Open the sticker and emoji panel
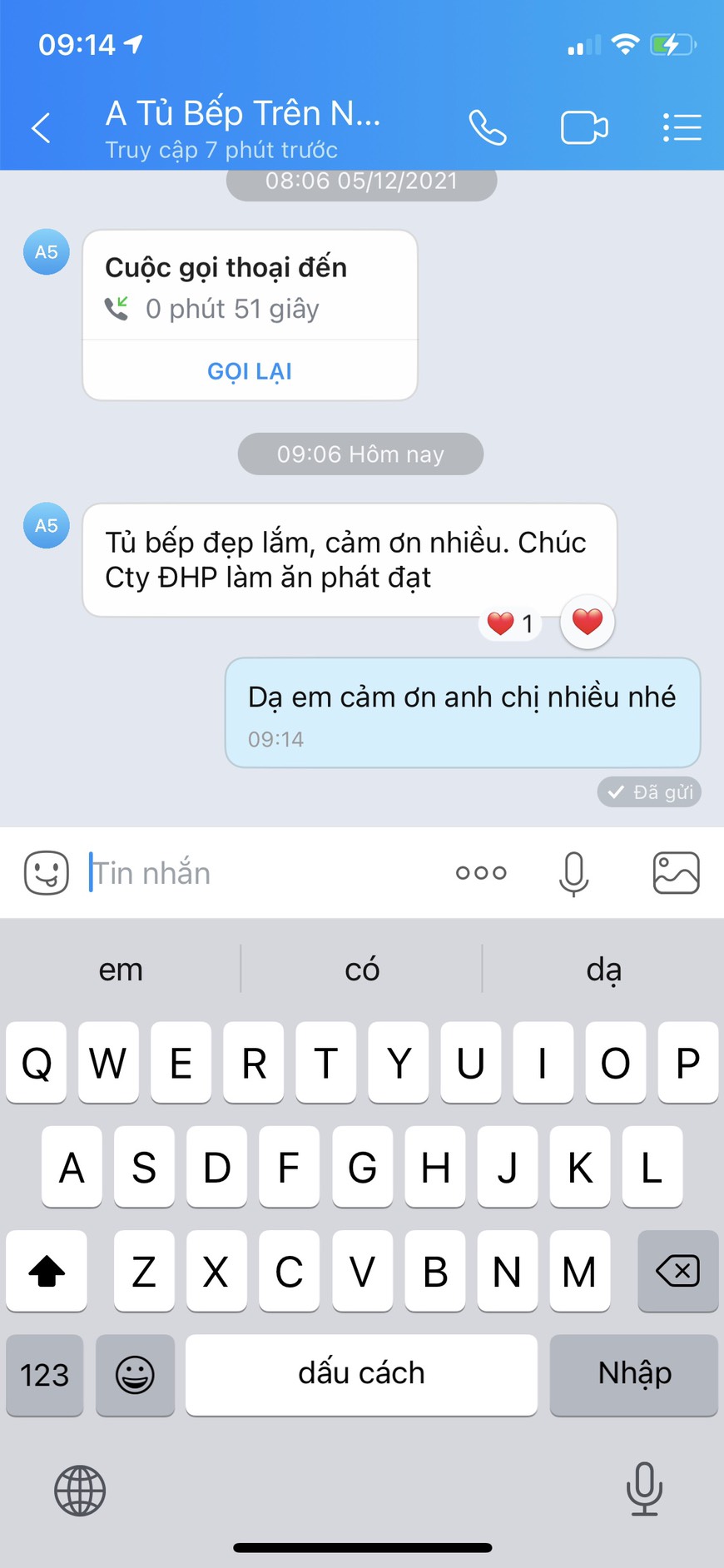The image size is (724, 1568). 47,873
